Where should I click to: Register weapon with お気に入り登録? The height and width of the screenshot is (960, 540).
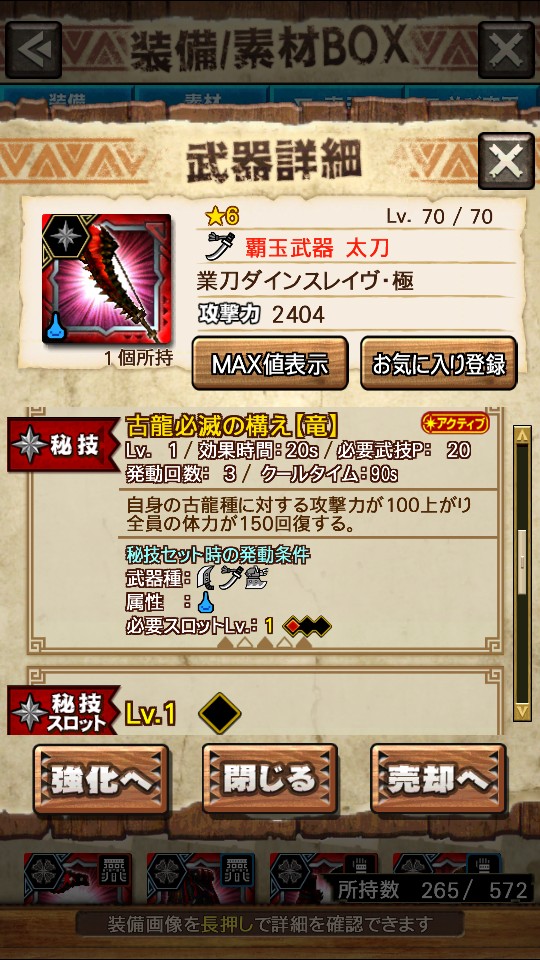438,363
